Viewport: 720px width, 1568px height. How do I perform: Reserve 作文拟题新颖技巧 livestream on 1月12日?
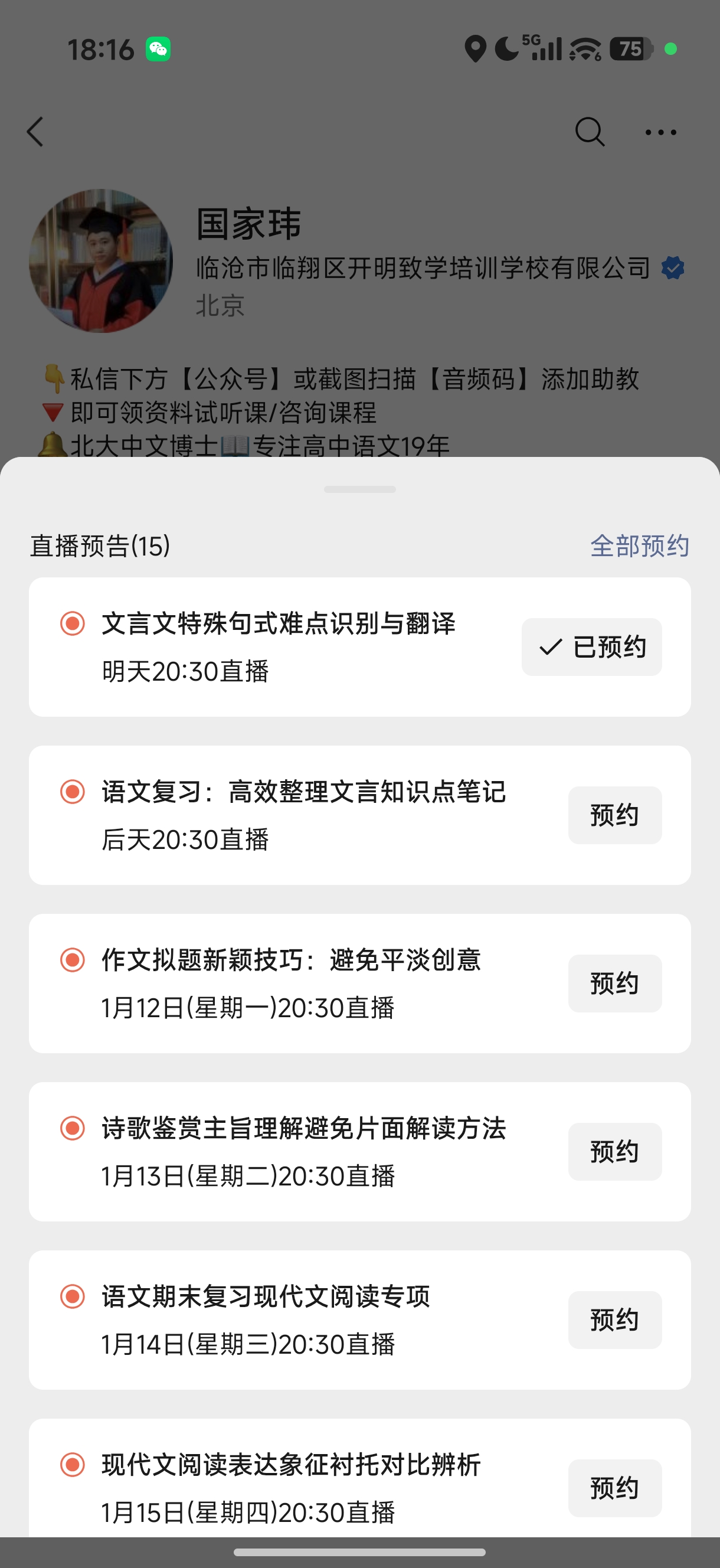pyautogui.click(x=614, y=983)
